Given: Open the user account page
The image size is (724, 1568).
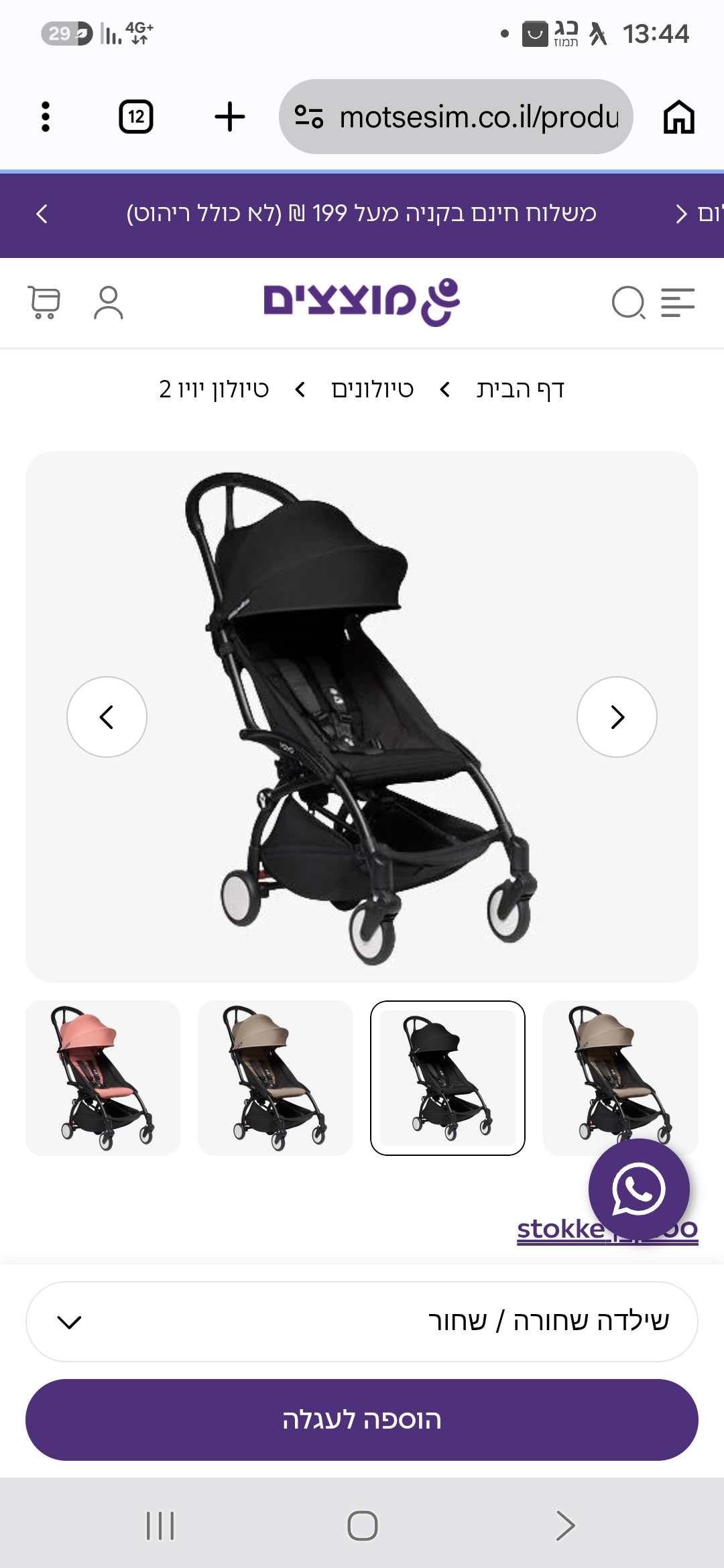Looking at the screenshot, I should click(x=108, y=302).
